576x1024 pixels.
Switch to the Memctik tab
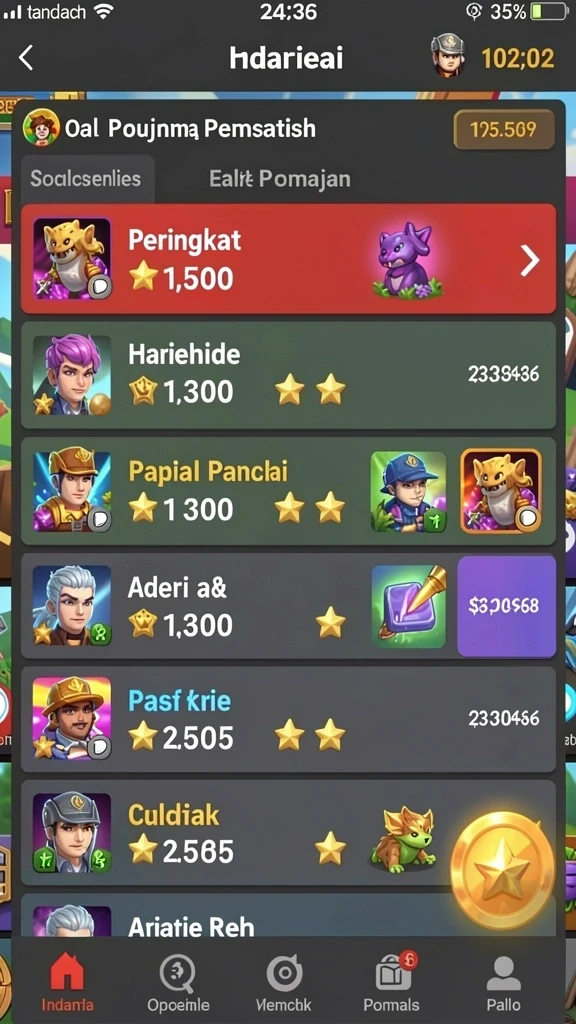284,983
